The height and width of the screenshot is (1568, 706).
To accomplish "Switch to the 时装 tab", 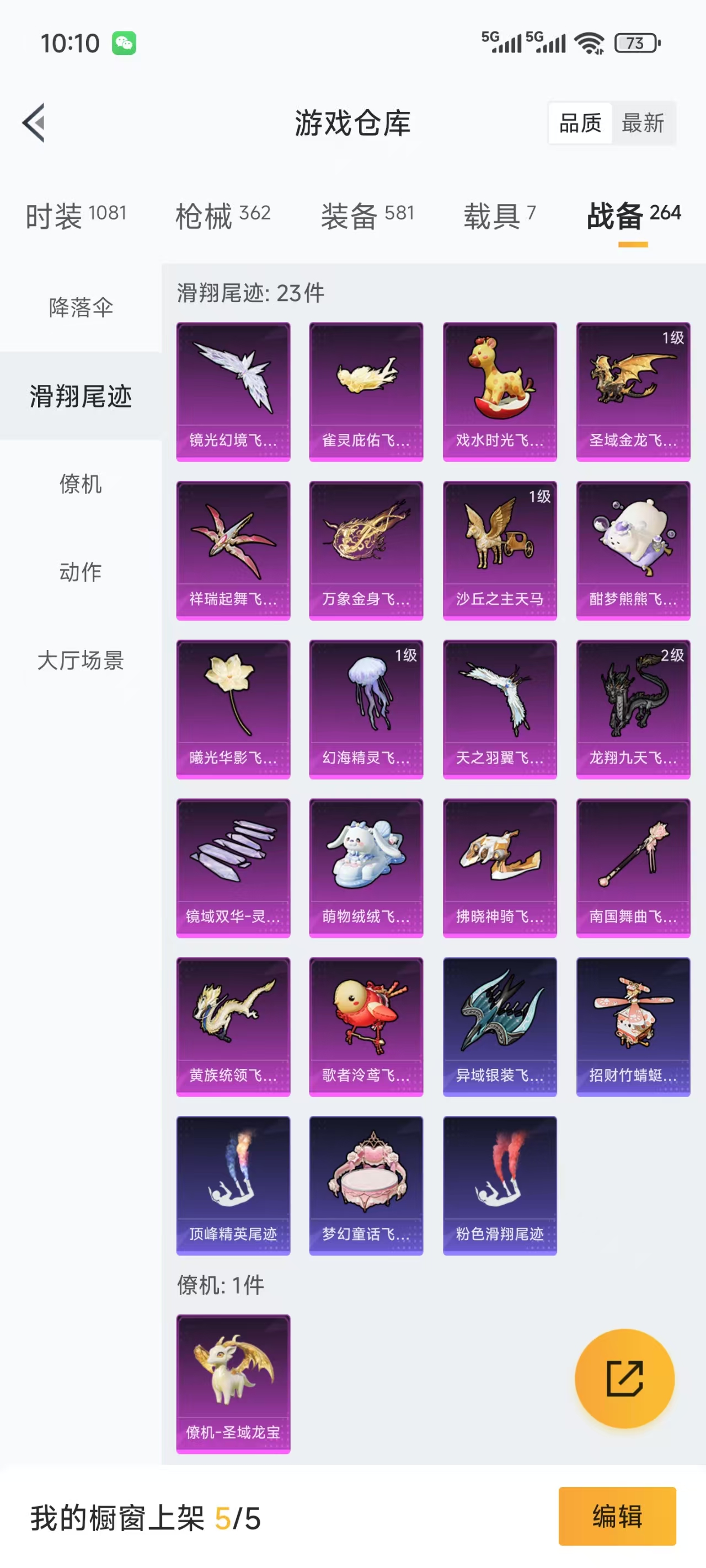I will [76, 216].
